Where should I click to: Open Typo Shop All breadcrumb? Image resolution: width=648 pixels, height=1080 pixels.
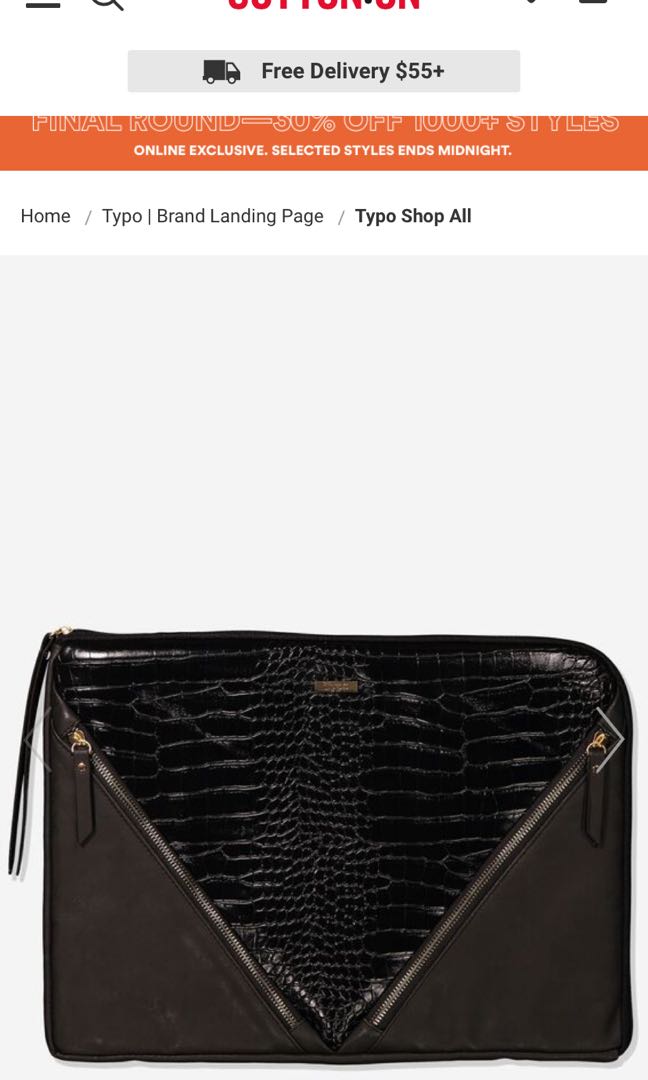[x=413, y=216]
